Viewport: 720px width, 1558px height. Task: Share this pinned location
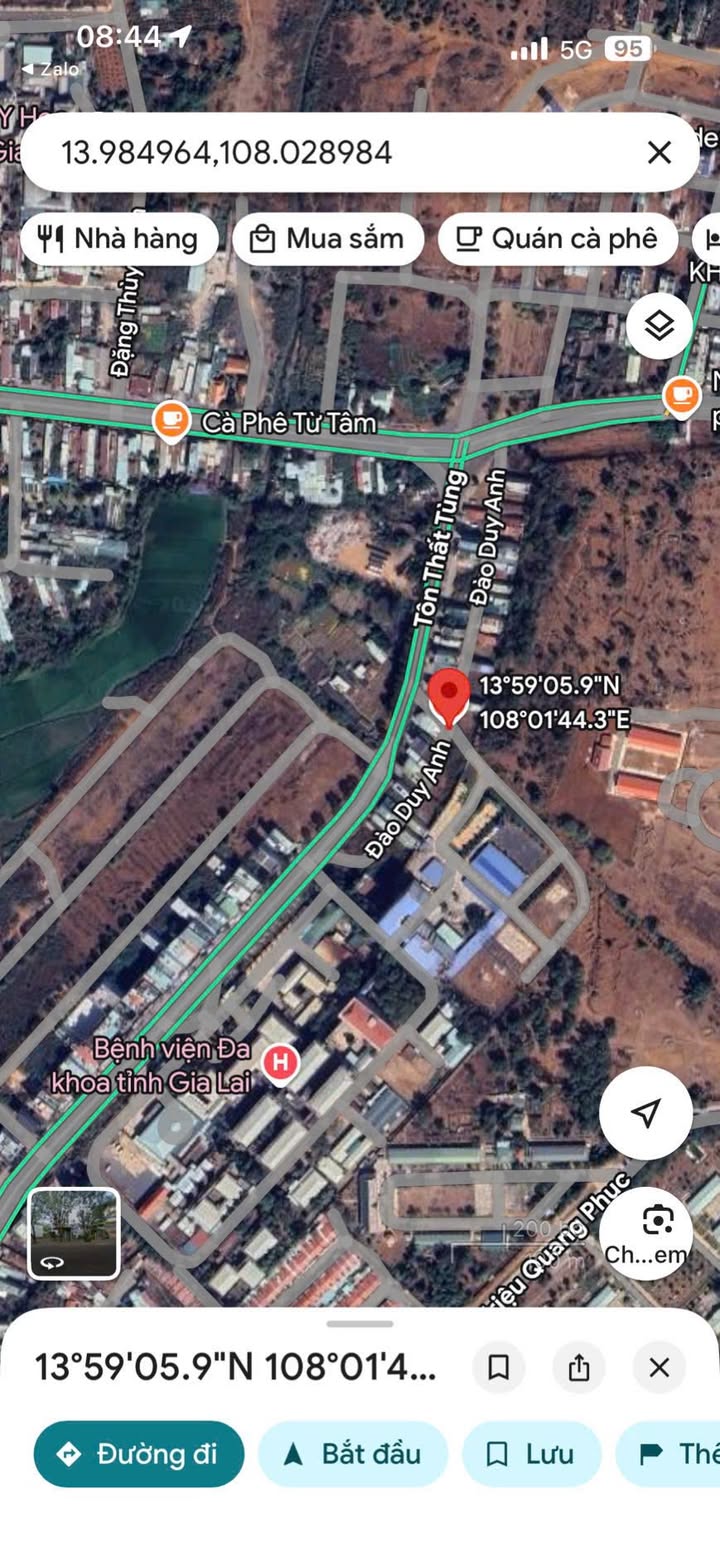click(x=579, y=1367)
